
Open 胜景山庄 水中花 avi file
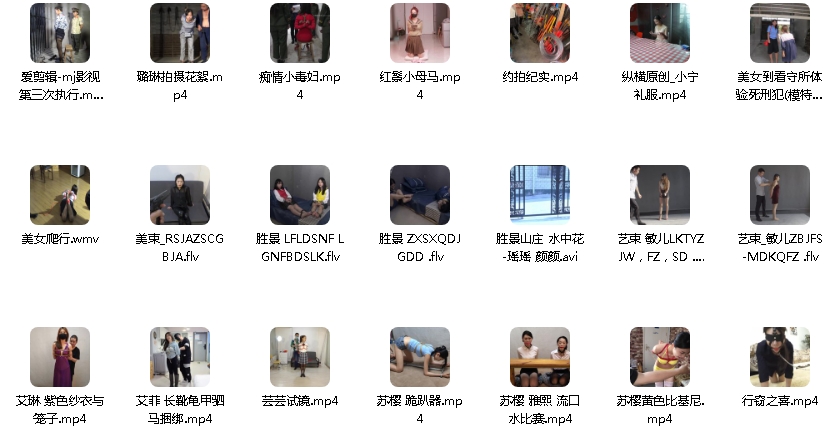tap(540, 195)
